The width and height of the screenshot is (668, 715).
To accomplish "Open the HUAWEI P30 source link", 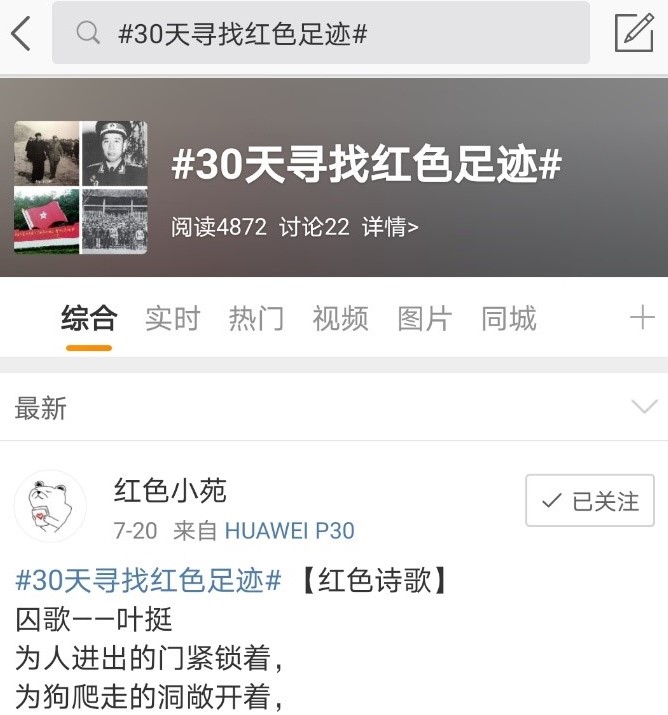I will coord(289,531).
